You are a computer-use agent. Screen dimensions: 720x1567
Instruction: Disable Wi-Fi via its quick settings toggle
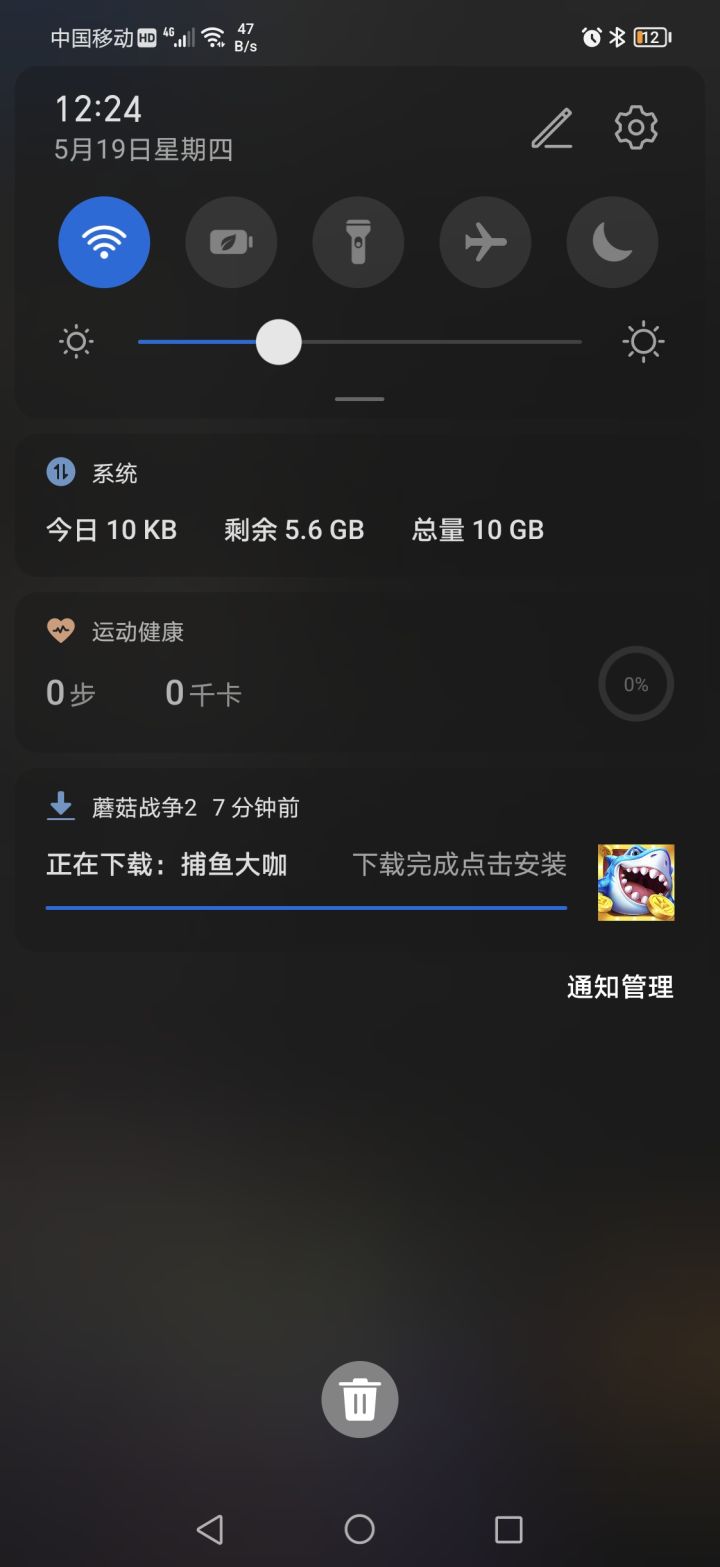(x=104, y=242)
